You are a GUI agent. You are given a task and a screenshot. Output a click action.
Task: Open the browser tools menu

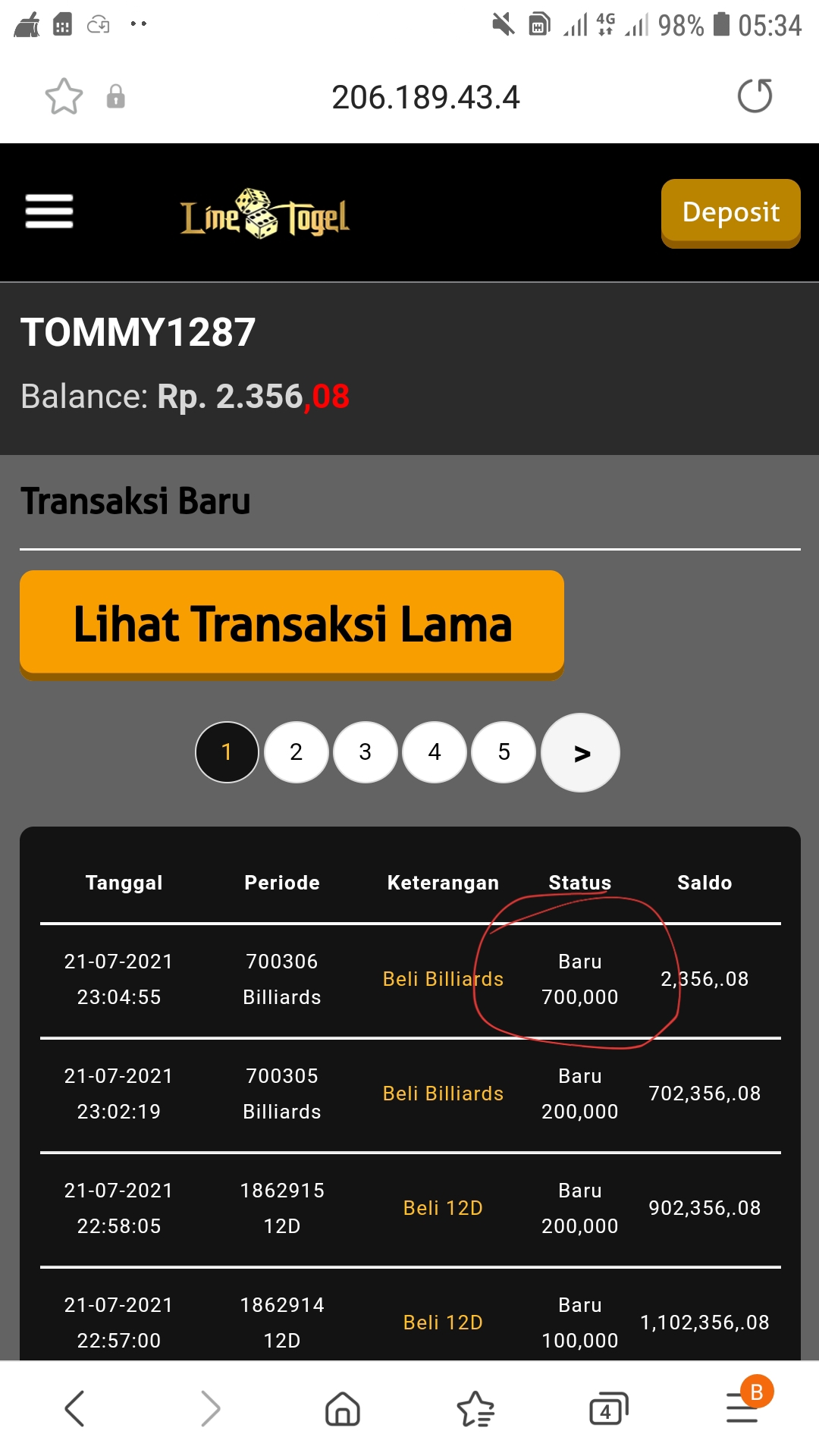(x=743, y=1408)
